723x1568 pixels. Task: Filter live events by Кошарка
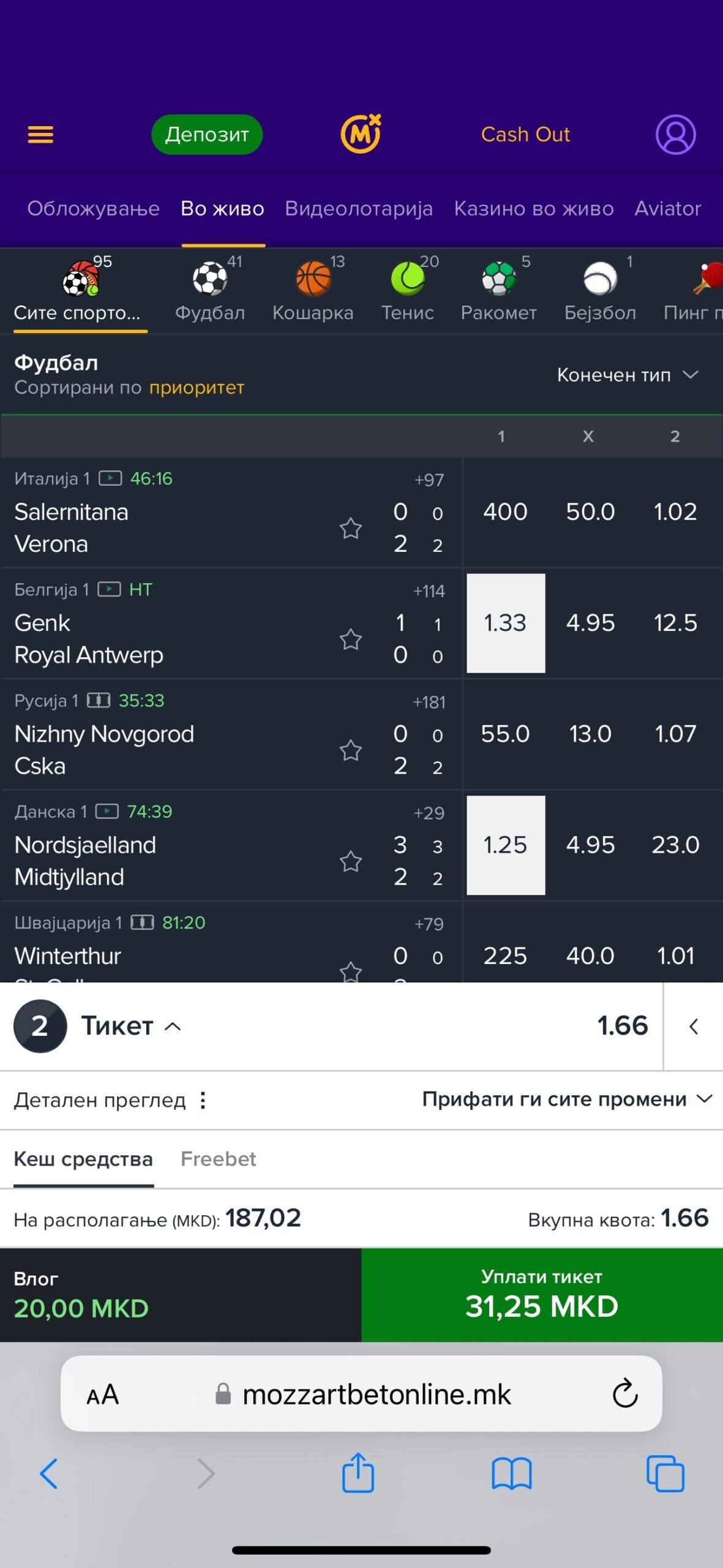313,290
